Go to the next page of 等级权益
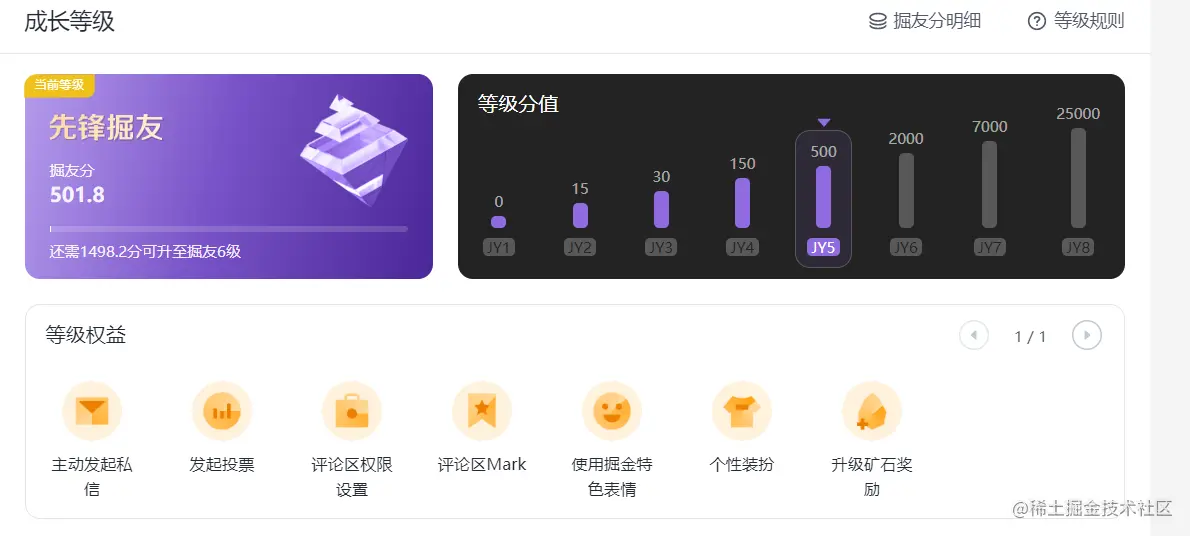 click(x=1086, y=335)
